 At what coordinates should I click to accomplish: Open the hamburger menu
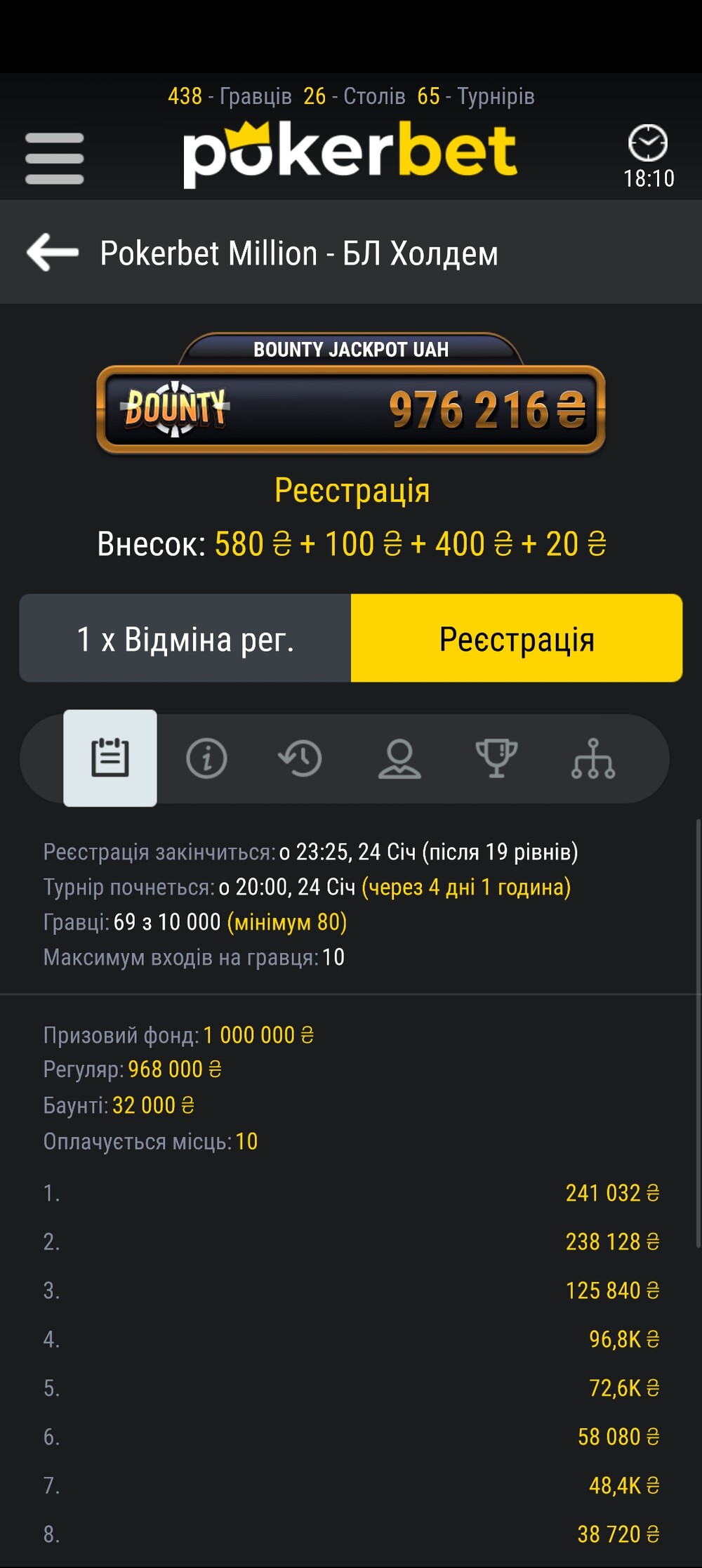coord(55,159)
